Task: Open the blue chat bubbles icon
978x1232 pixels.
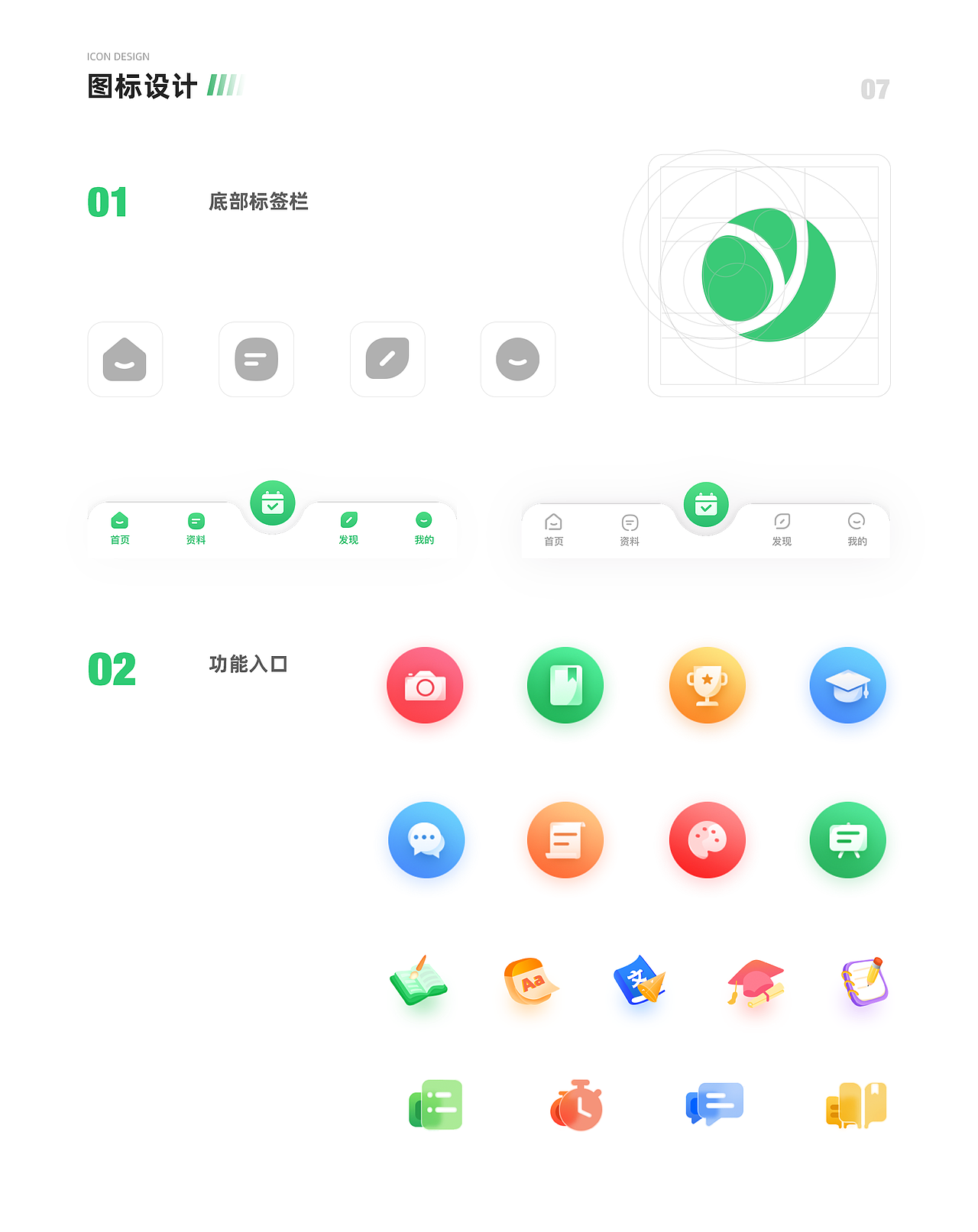Action: (x=426, y=840)
